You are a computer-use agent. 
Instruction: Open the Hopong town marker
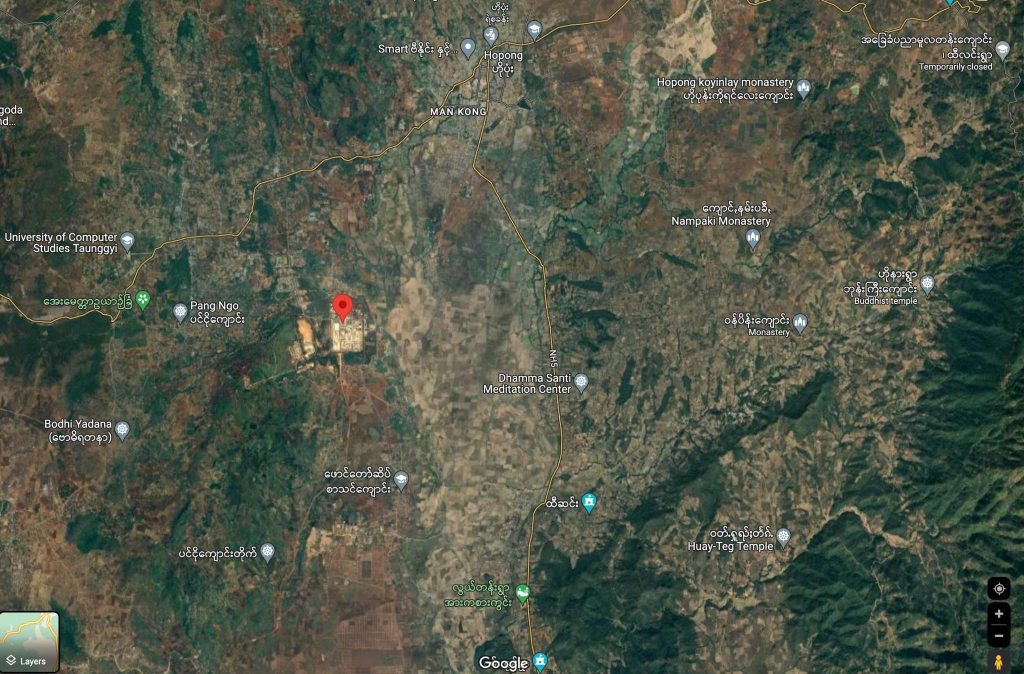tap(490, 37)
